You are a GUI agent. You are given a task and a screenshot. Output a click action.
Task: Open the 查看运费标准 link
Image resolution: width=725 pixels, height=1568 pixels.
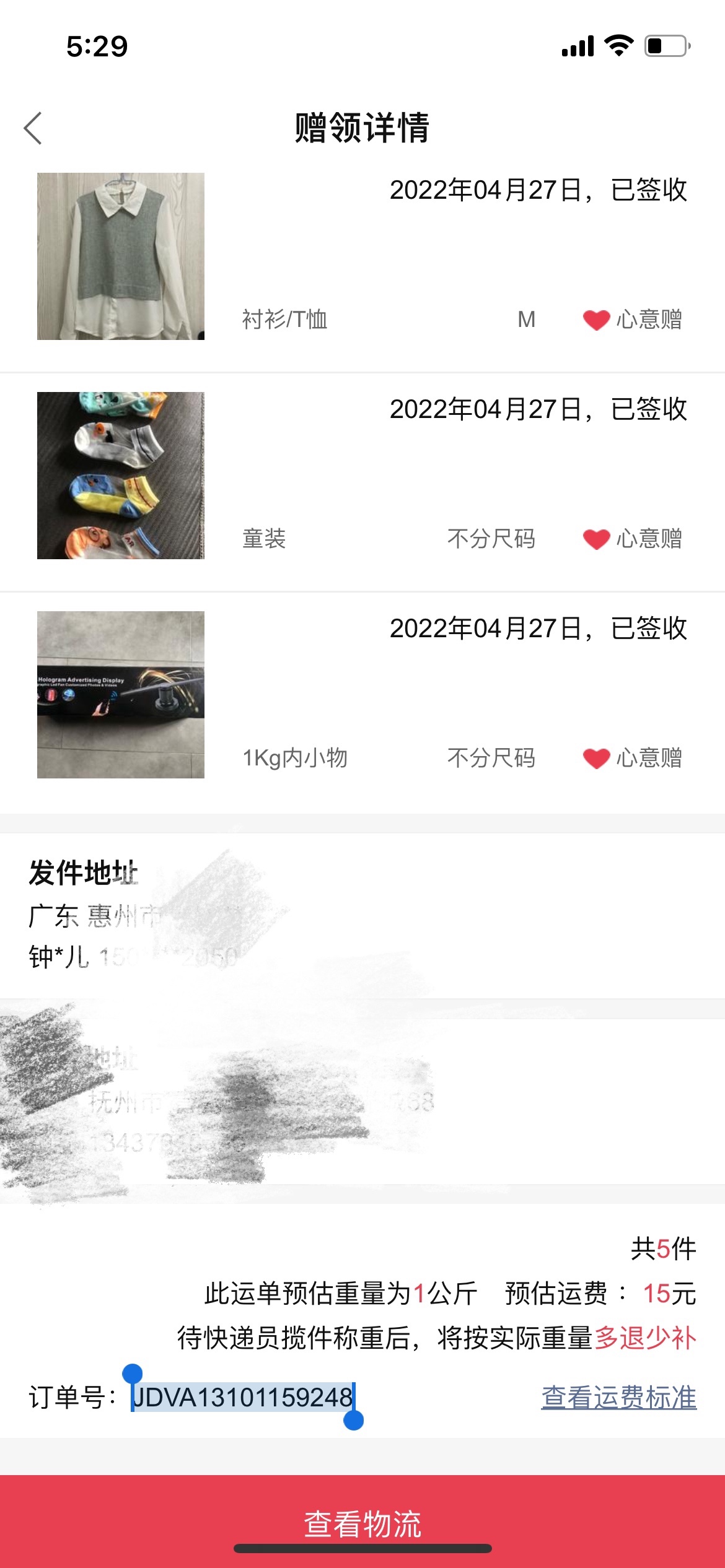pyautogui.click(x=618, y=1398)
